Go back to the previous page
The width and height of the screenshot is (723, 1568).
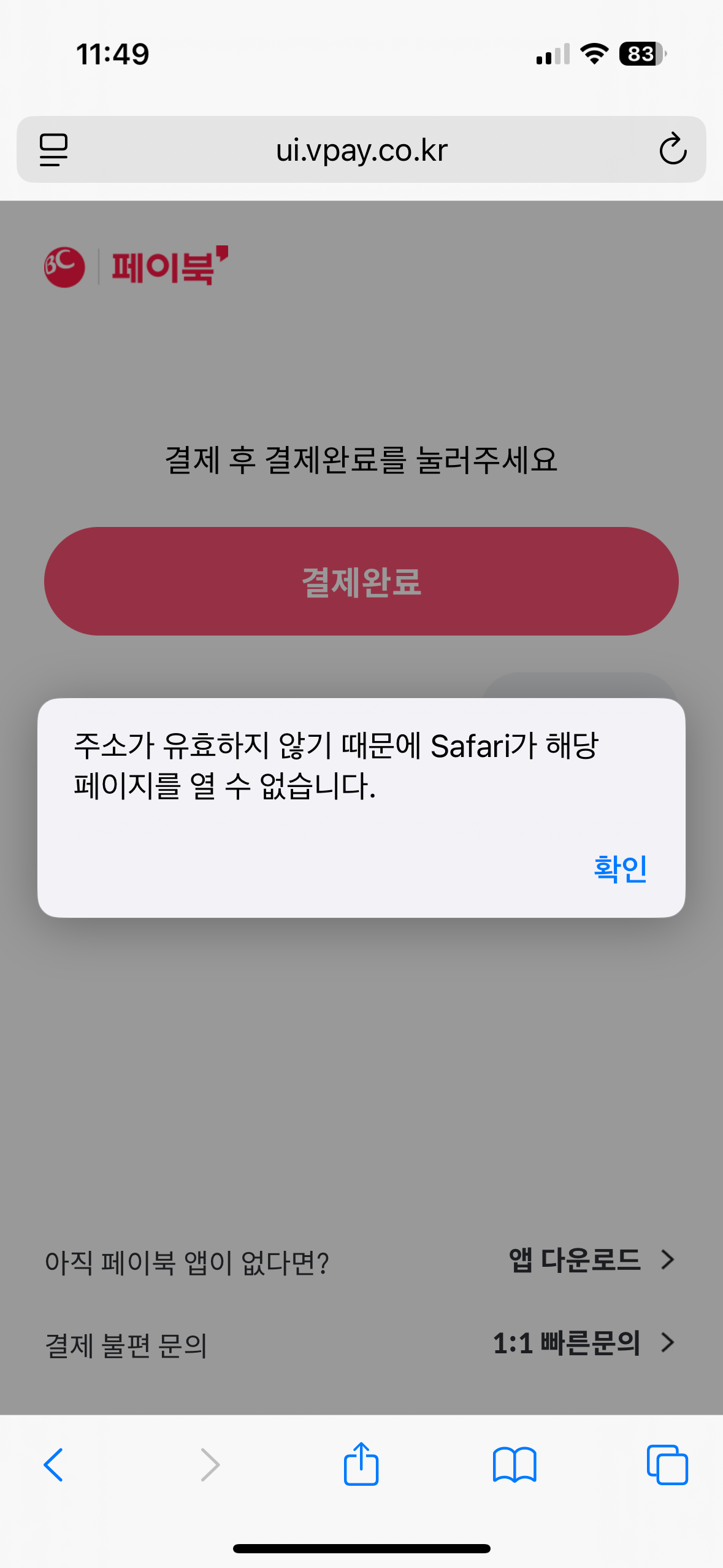point(53,1465)
